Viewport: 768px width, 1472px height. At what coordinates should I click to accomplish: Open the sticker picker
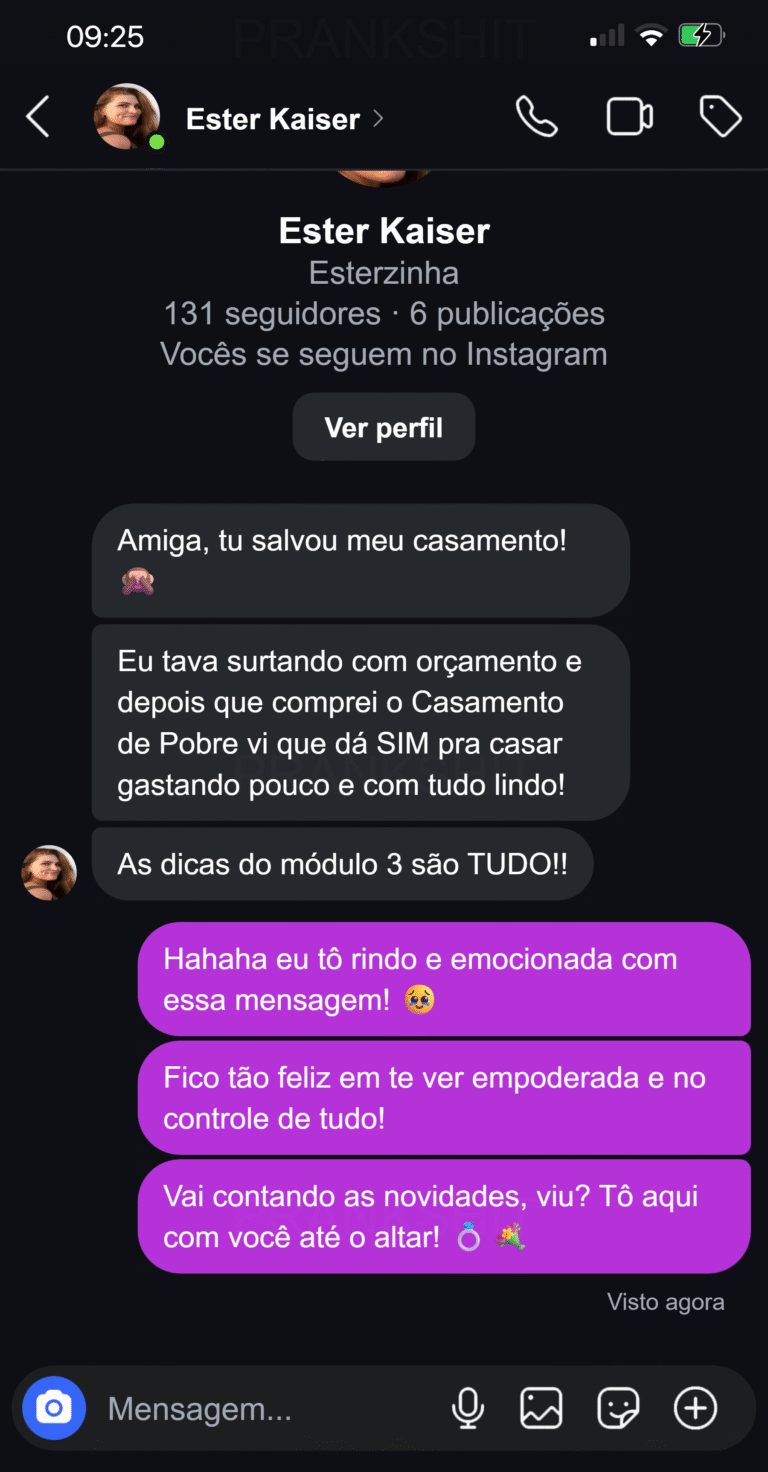coord(618,1409)
